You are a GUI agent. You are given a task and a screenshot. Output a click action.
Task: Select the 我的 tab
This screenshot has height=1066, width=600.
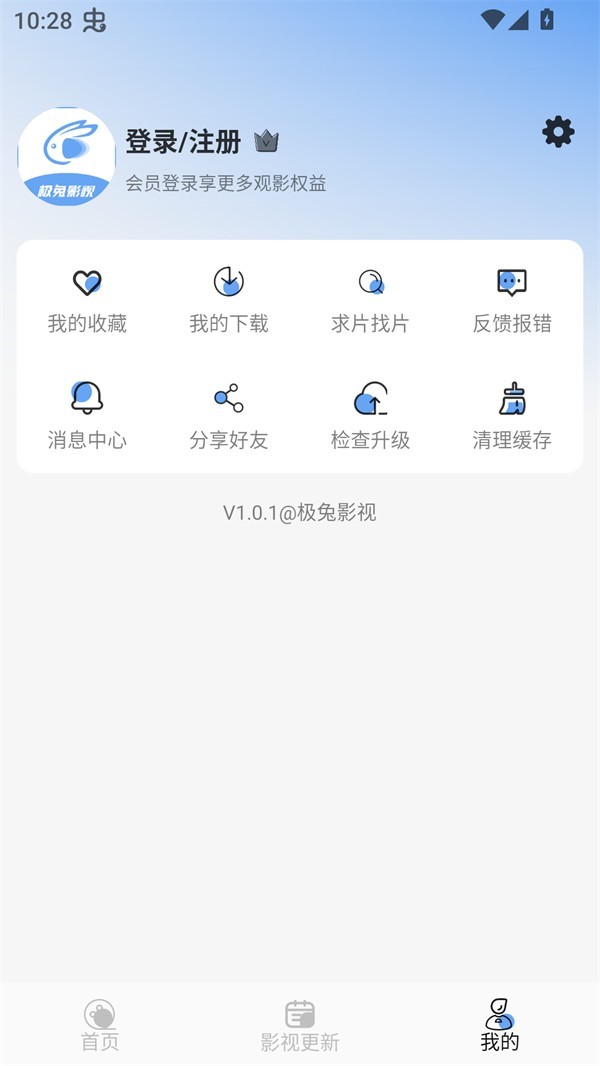pos(500,1025)
